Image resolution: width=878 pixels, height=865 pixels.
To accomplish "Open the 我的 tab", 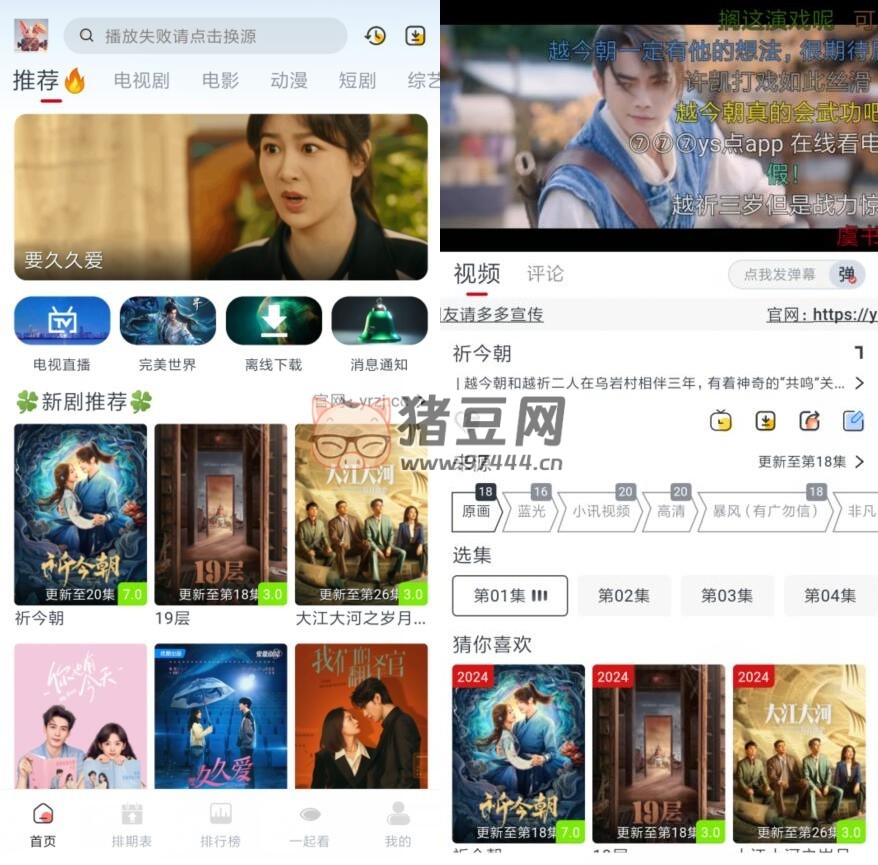I will [398, 824].
